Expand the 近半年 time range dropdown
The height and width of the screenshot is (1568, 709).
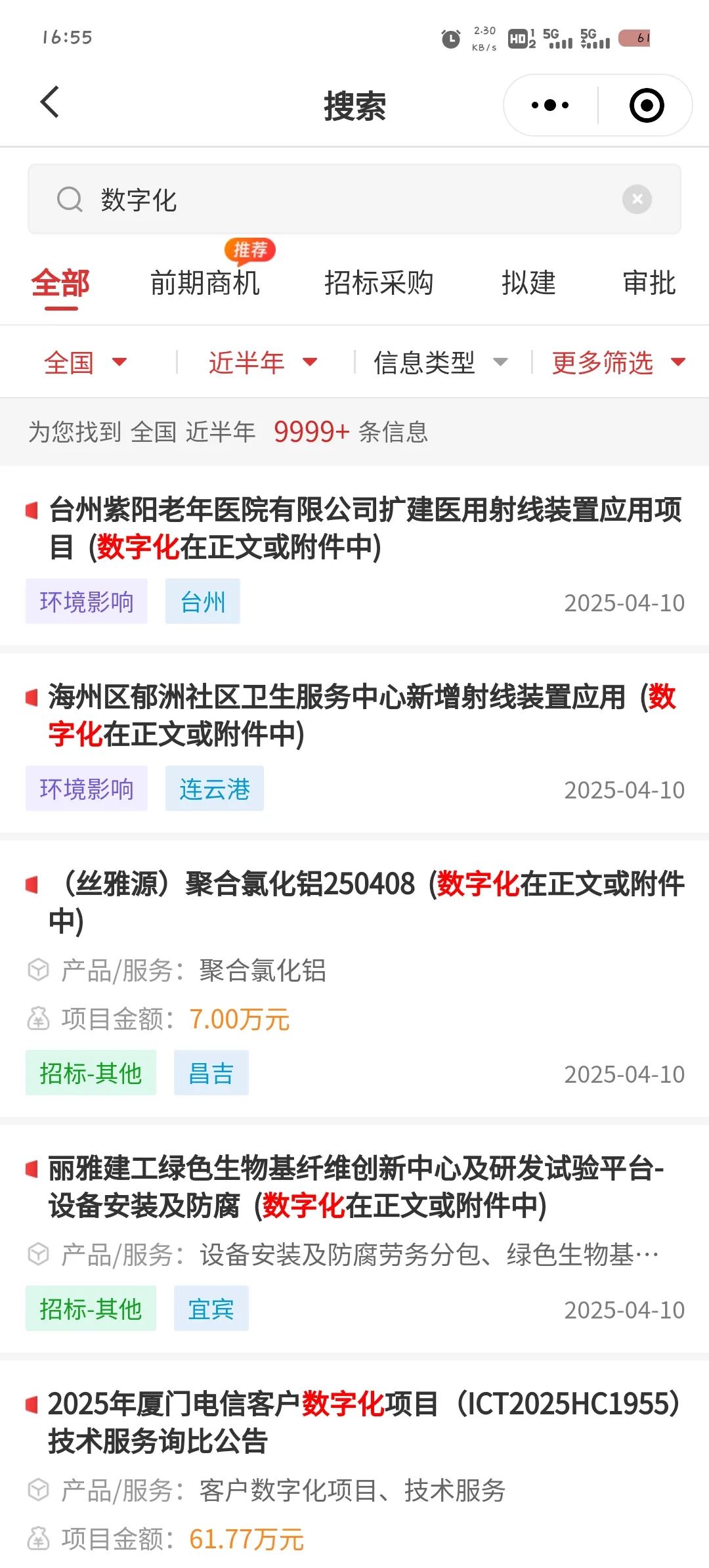tap(263, 362)
